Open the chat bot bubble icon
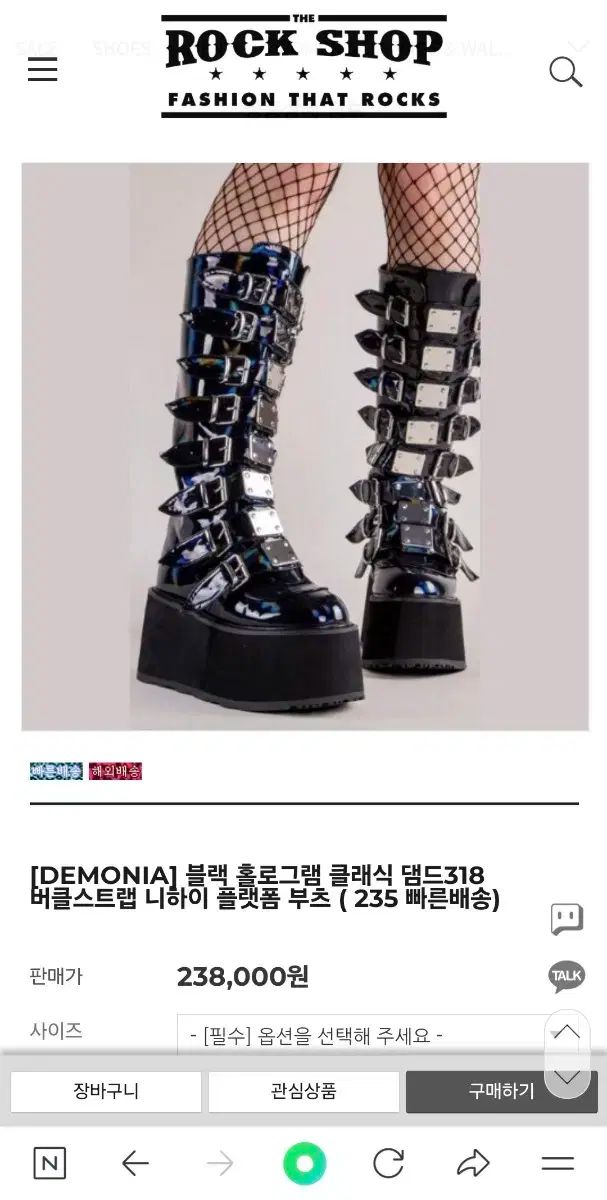Screen dimensions: 607x1200 567,919
